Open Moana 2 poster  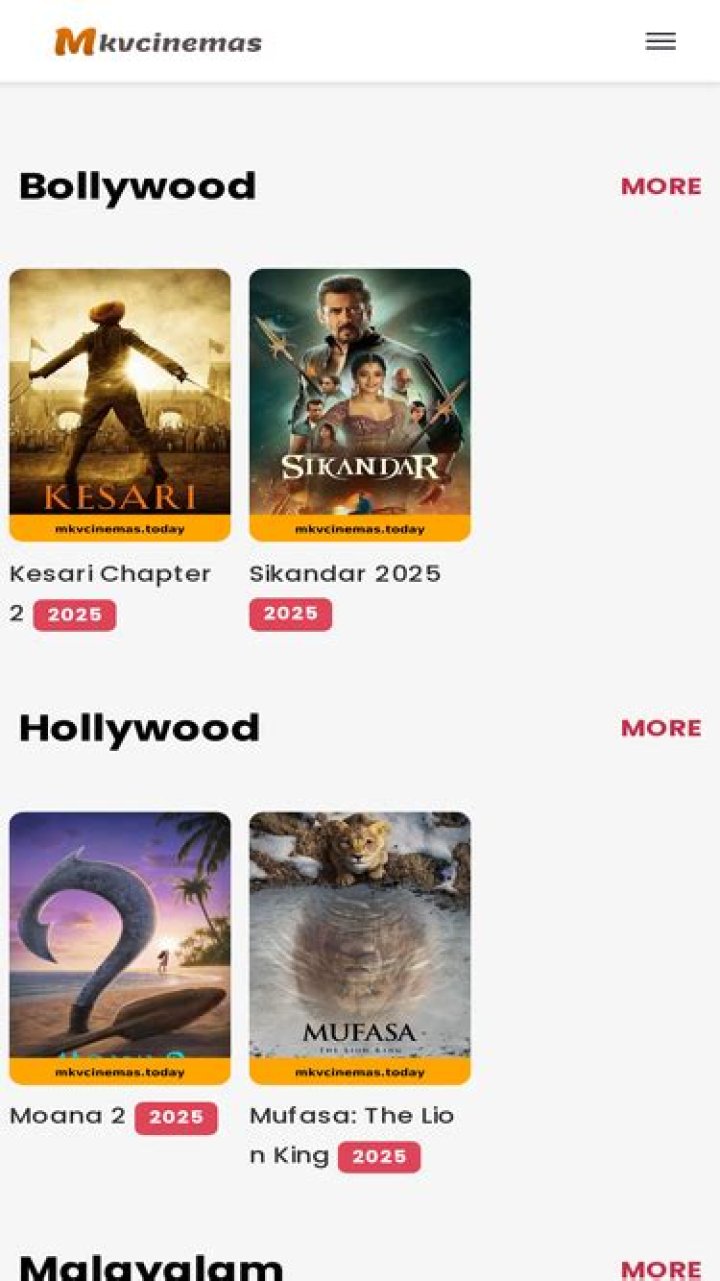[x=119, y=946]
